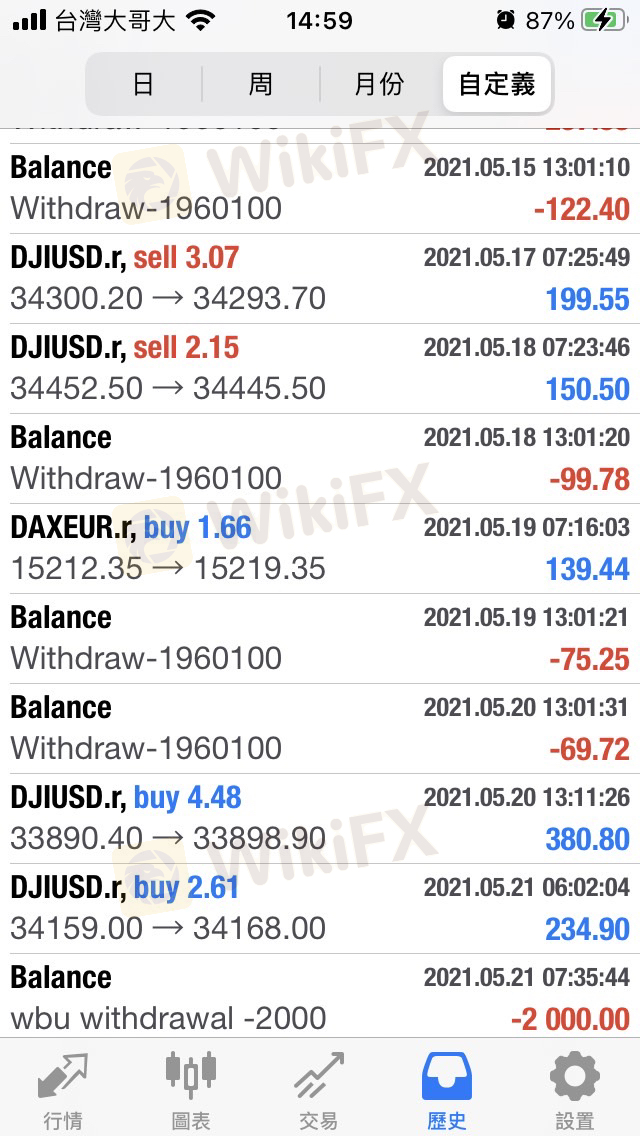Switch to the 日 period segment
The image size is (640, 1136).
pyautogui.click(x=144, y=84)
